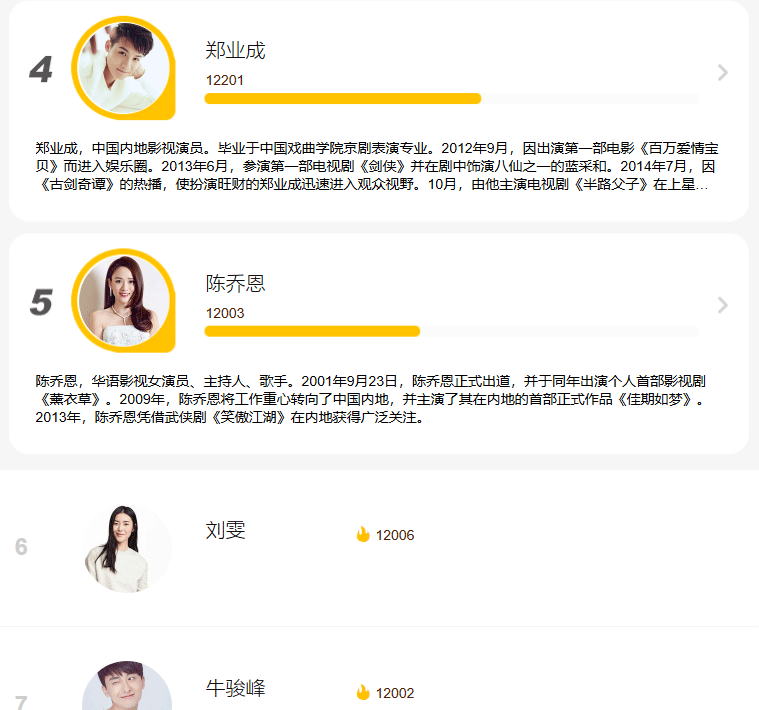Open 牛骏峰's row in the list
The width and height of the screenshot is (759, 710).
pyautogui.click(x=378, y=688)
